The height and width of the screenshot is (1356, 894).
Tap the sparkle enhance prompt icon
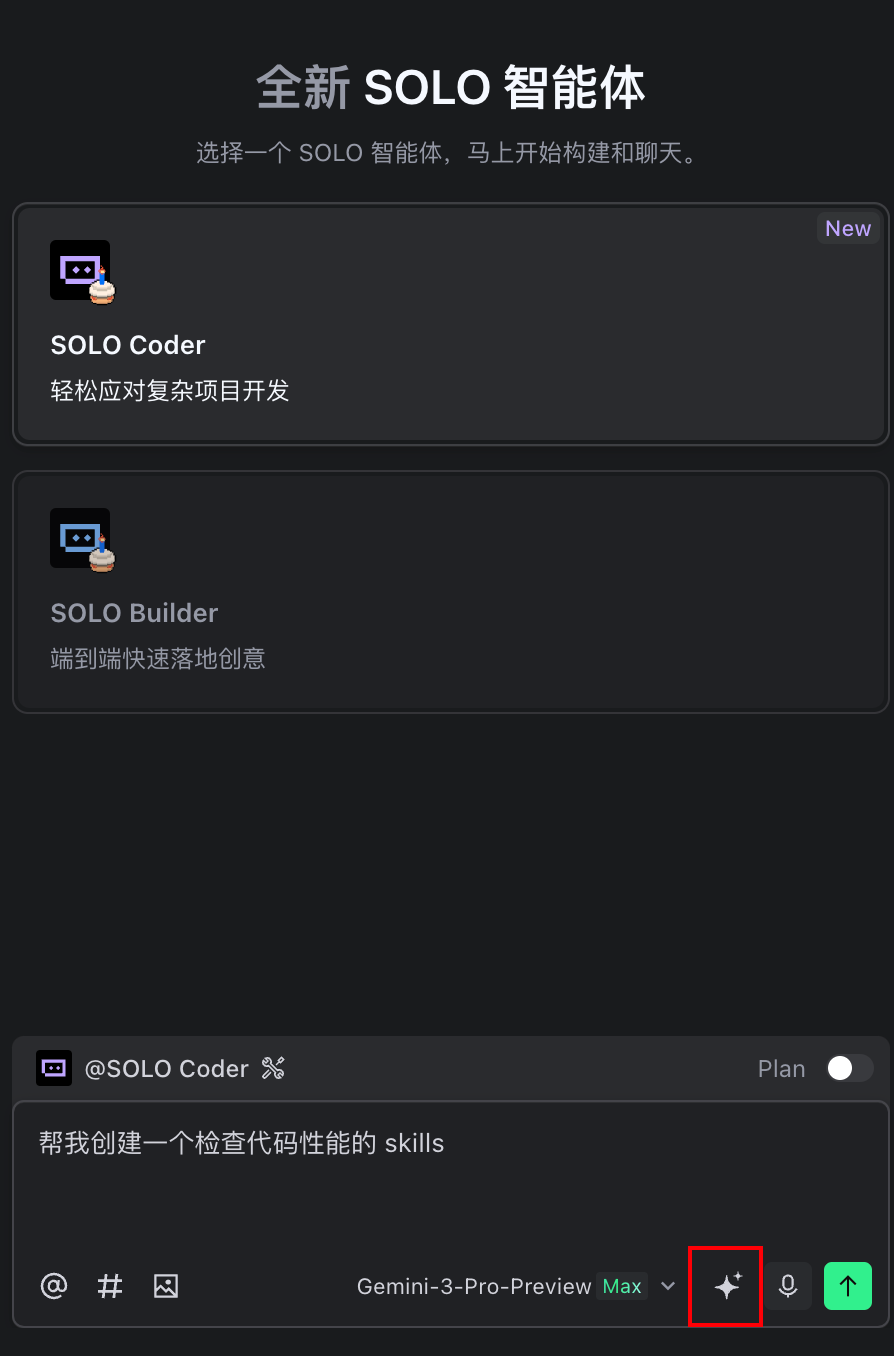[x=727, y=1286]
